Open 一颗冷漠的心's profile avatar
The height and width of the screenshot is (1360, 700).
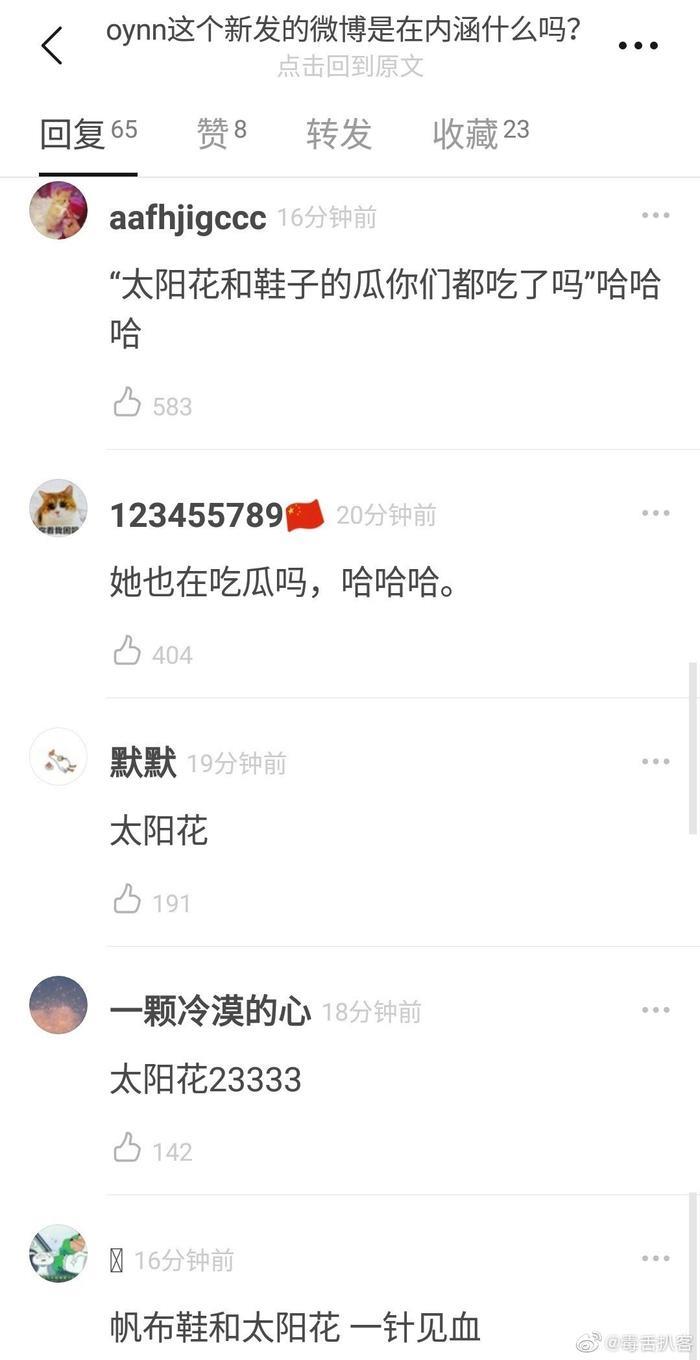[58, 1004]
